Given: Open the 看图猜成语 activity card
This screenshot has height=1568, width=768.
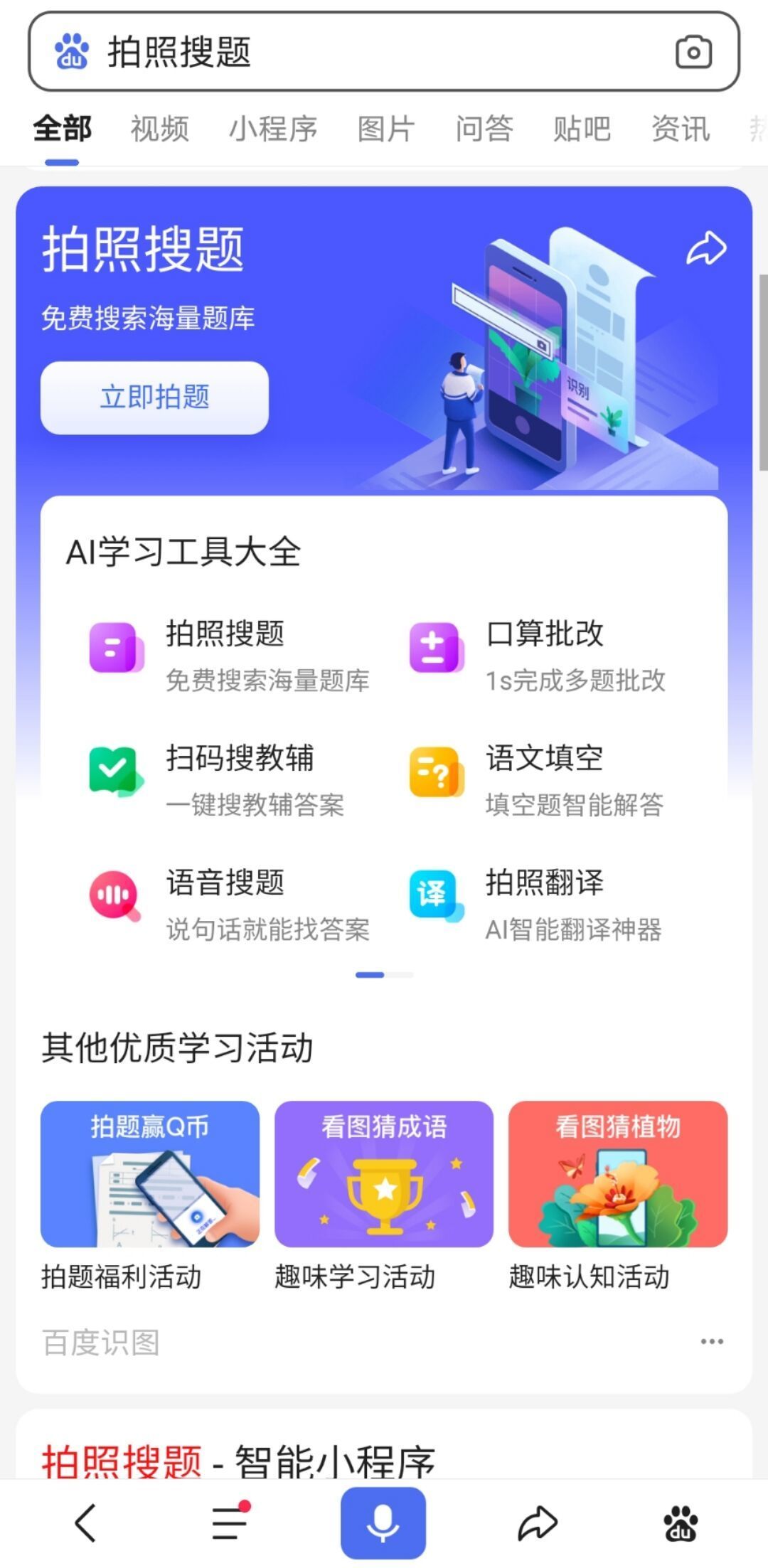Looking at the screenshot, I should click(384, 1175).
